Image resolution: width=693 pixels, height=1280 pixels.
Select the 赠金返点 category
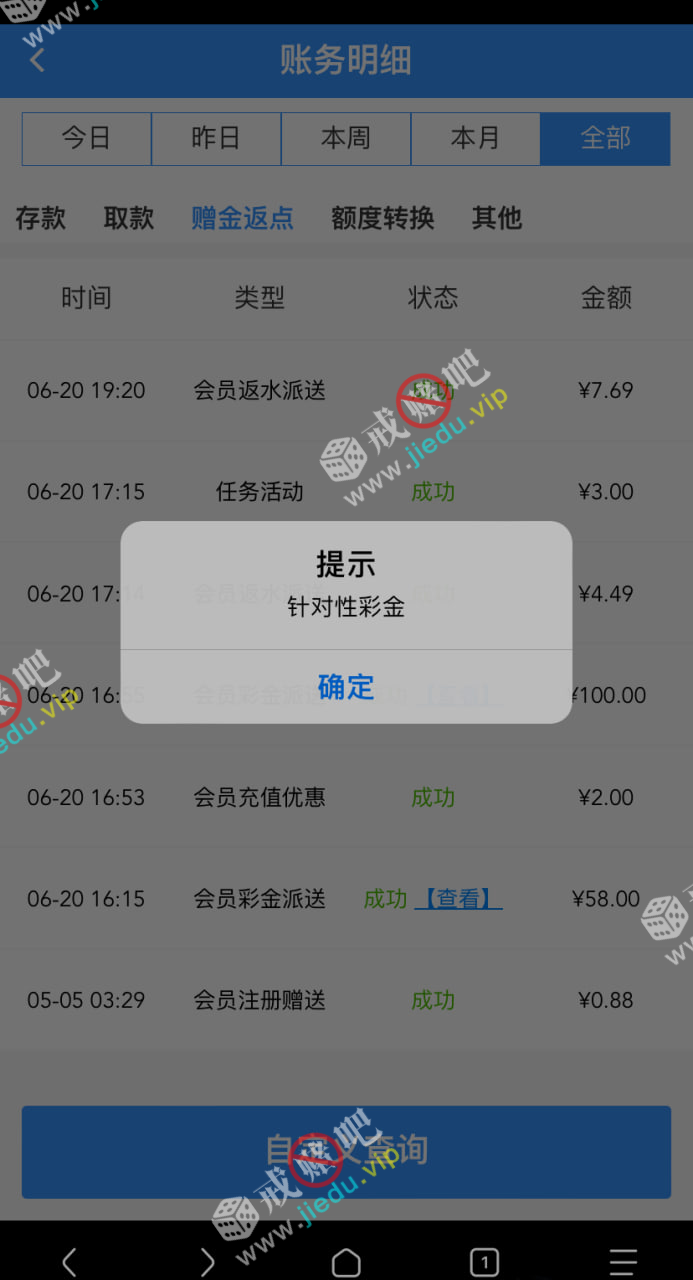click(x=242, y=218)
